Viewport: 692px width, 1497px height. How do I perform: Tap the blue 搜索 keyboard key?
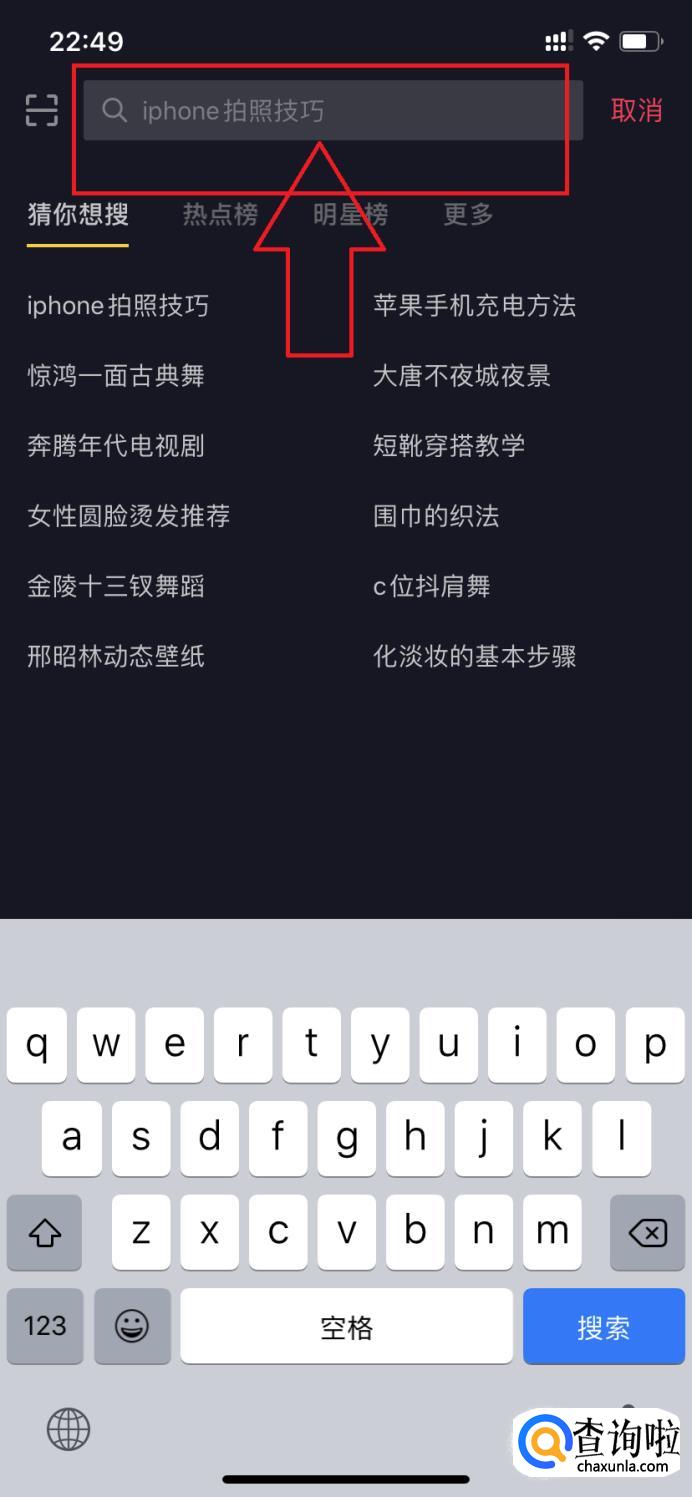pos(603,1326)
